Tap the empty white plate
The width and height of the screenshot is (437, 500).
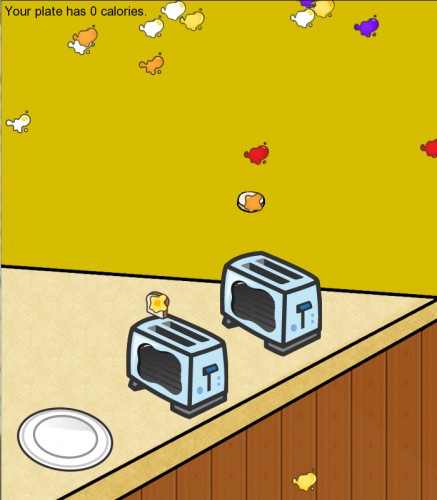[x=65, y=439]
